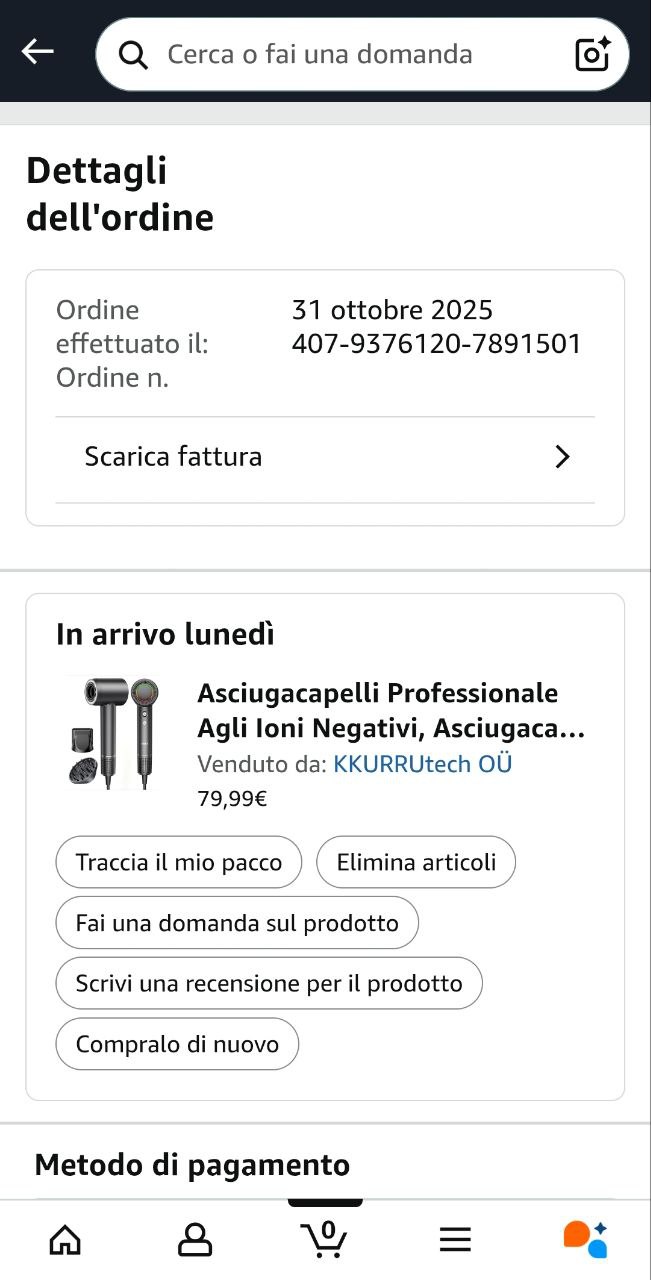Open the hair dryer product image
The height and width of the screenshot is (1280, 651).
click(111, 733)
